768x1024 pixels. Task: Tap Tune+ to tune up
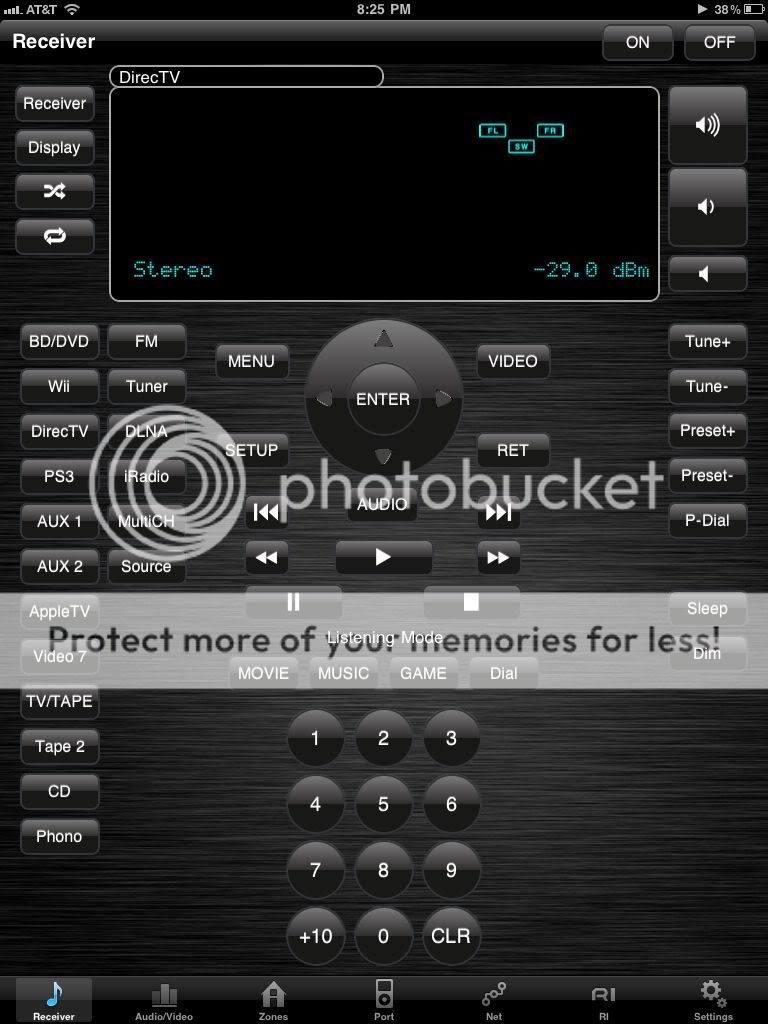707,341
